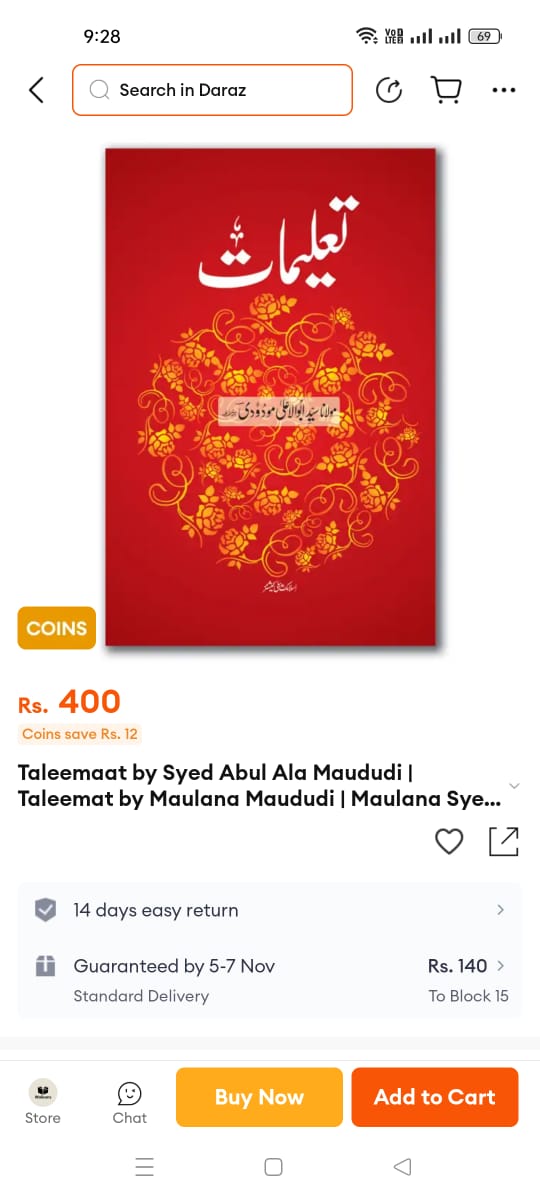The image size is (540, 1200).
Task: Expand the full product title
Action: tap(514, 785)
